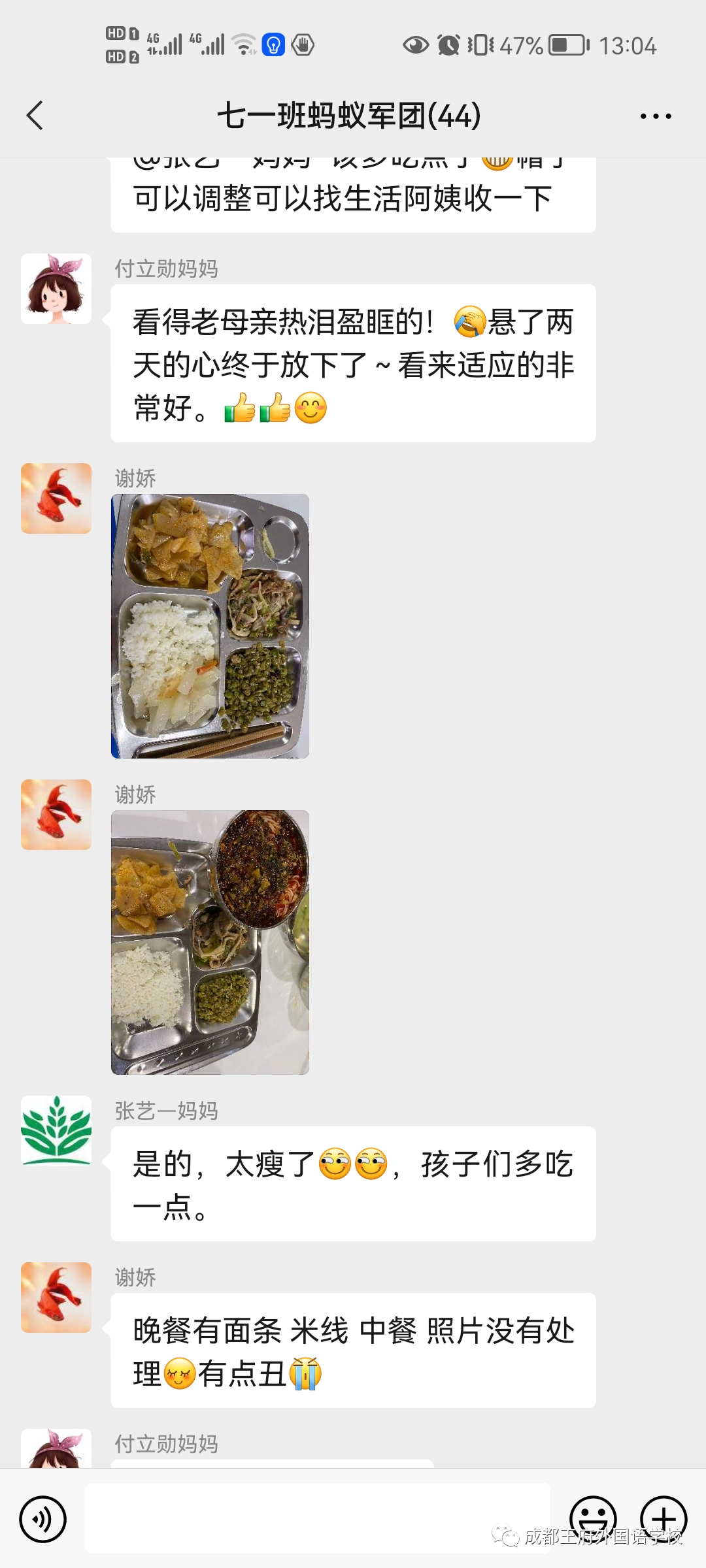This screenshot has height=1568, width=706.
Task: Open the plus attachments menu
Action: 663,1518
